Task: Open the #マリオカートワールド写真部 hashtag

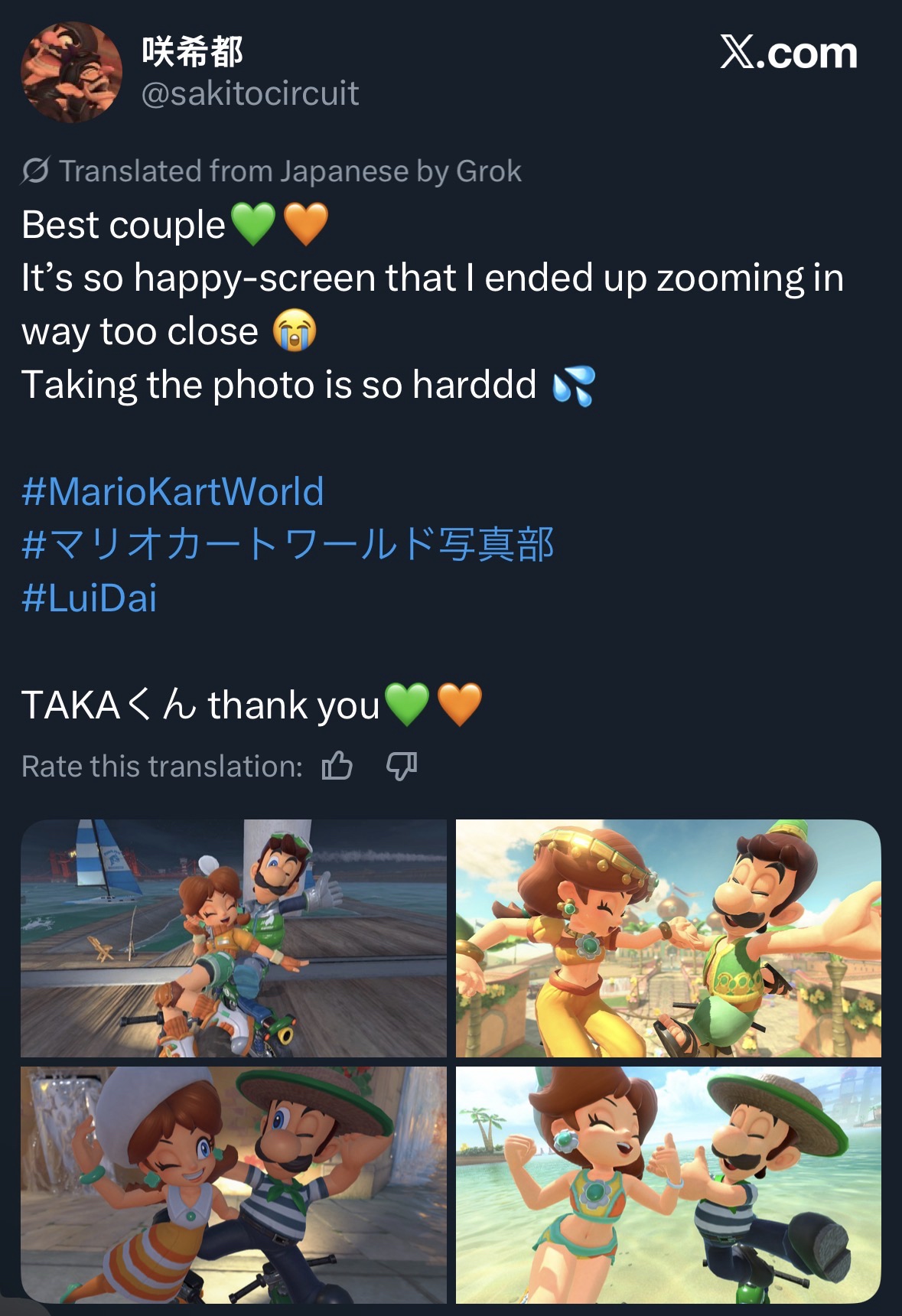Action: tap(288, 545)
